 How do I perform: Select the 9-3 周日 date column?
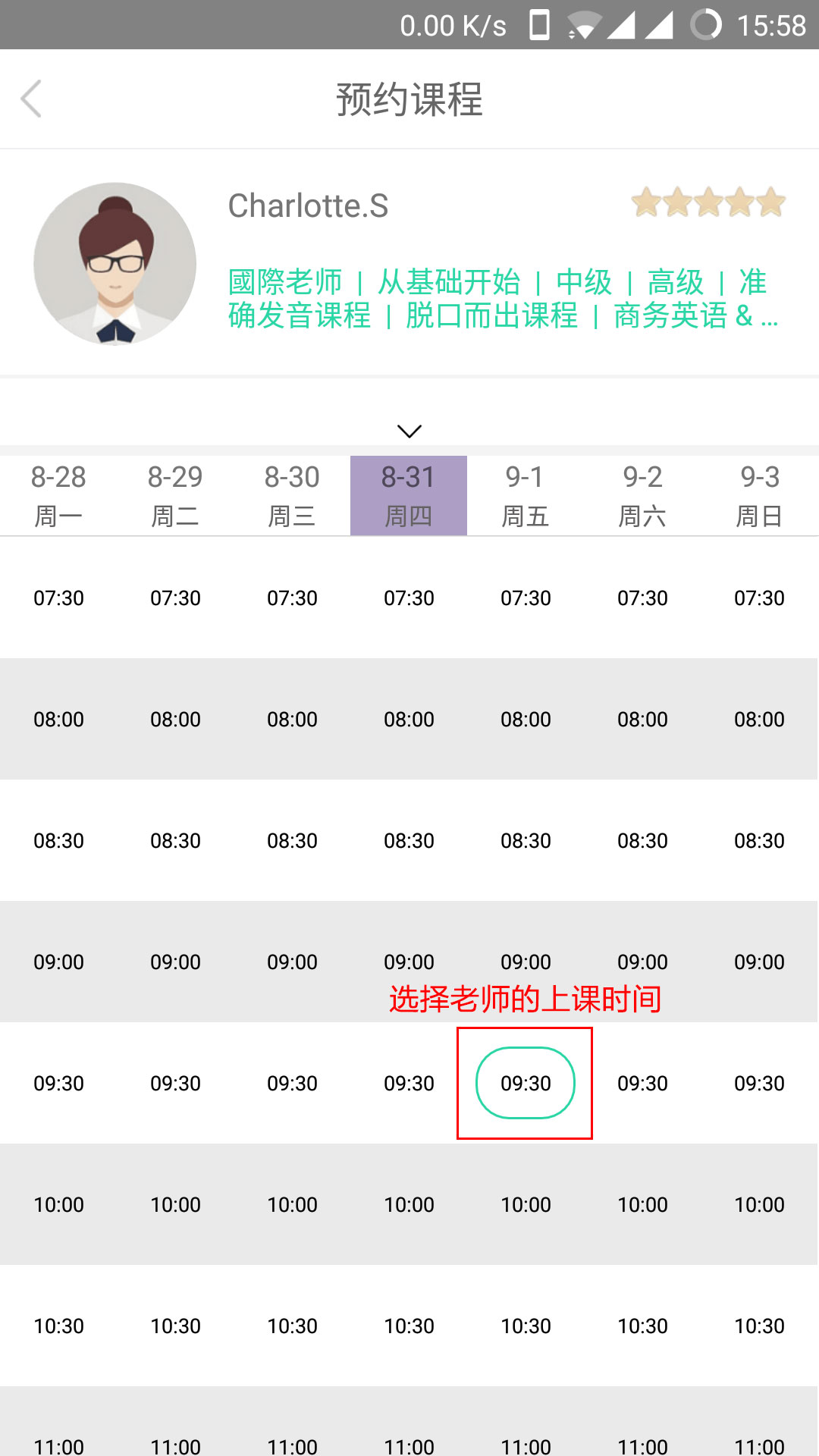click(x=759, y=495)
